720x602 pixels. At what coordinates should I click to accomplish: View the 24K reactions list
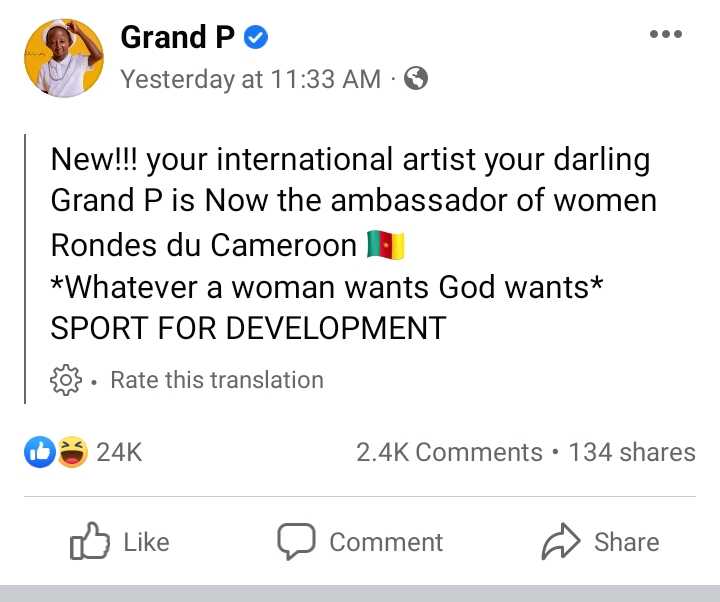coord(84,452)
